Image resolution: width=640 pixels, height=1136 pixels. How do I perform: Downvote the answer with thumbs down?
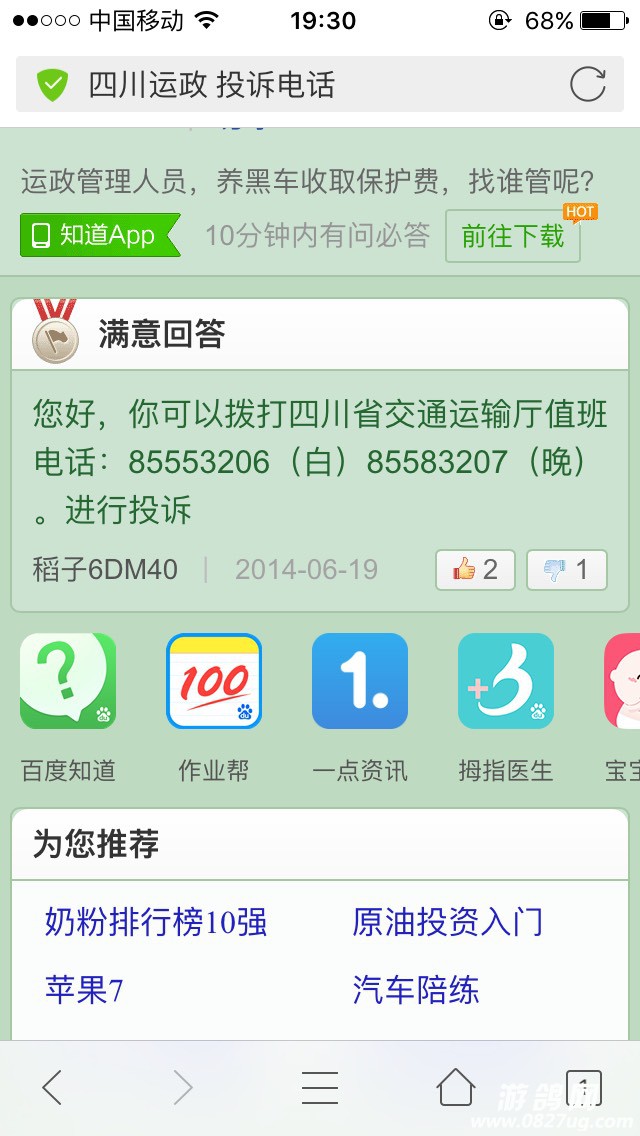pos(566,570)
